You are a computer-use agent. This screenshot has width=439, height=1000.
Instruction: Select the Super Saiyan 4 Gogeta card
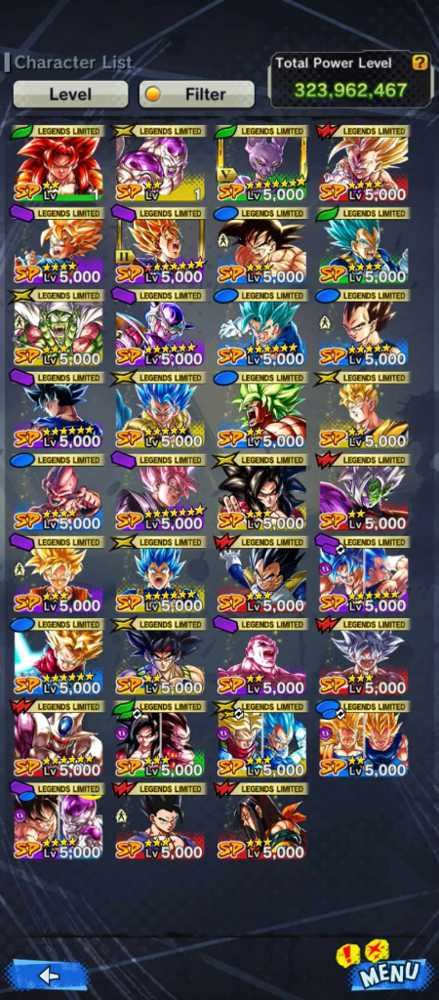coord(58,163)
